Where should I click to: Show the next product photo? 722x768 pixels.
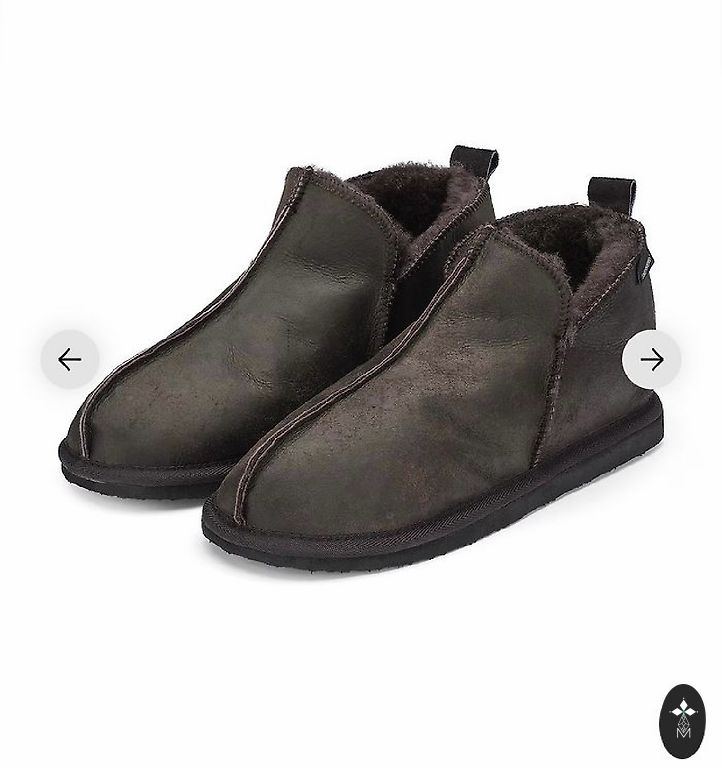point(651,359)
